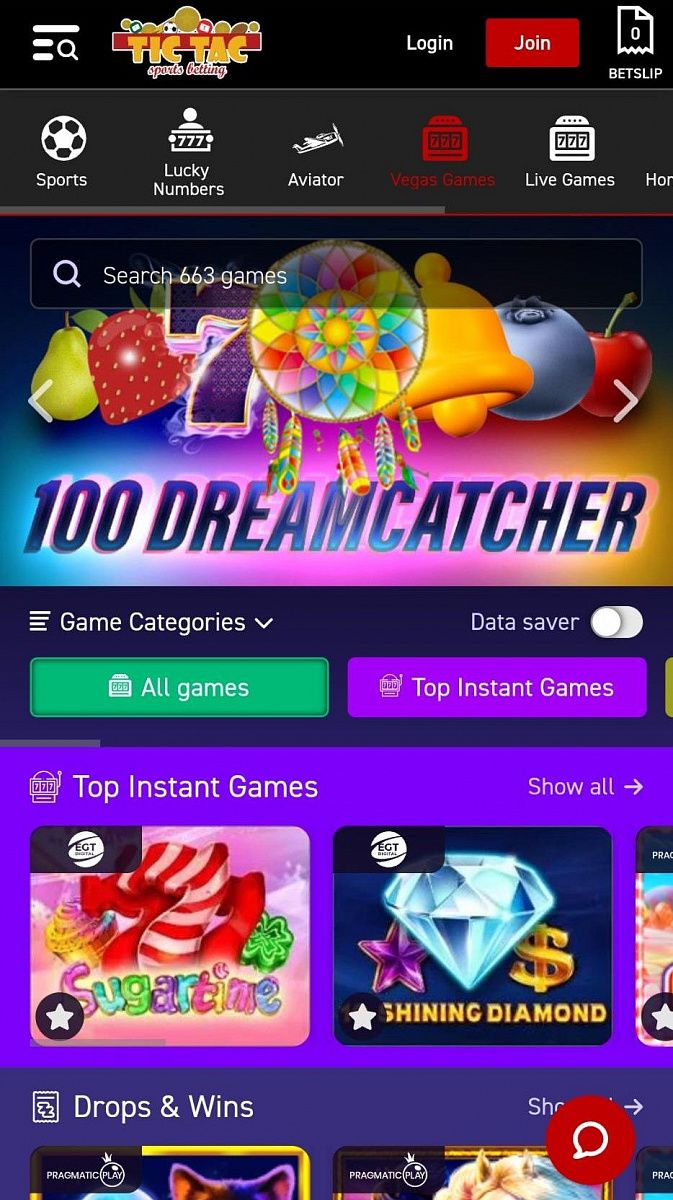Screen dimensions: 673x1200
Task: Open the Aviator section
Action: [x=316, y=152]
